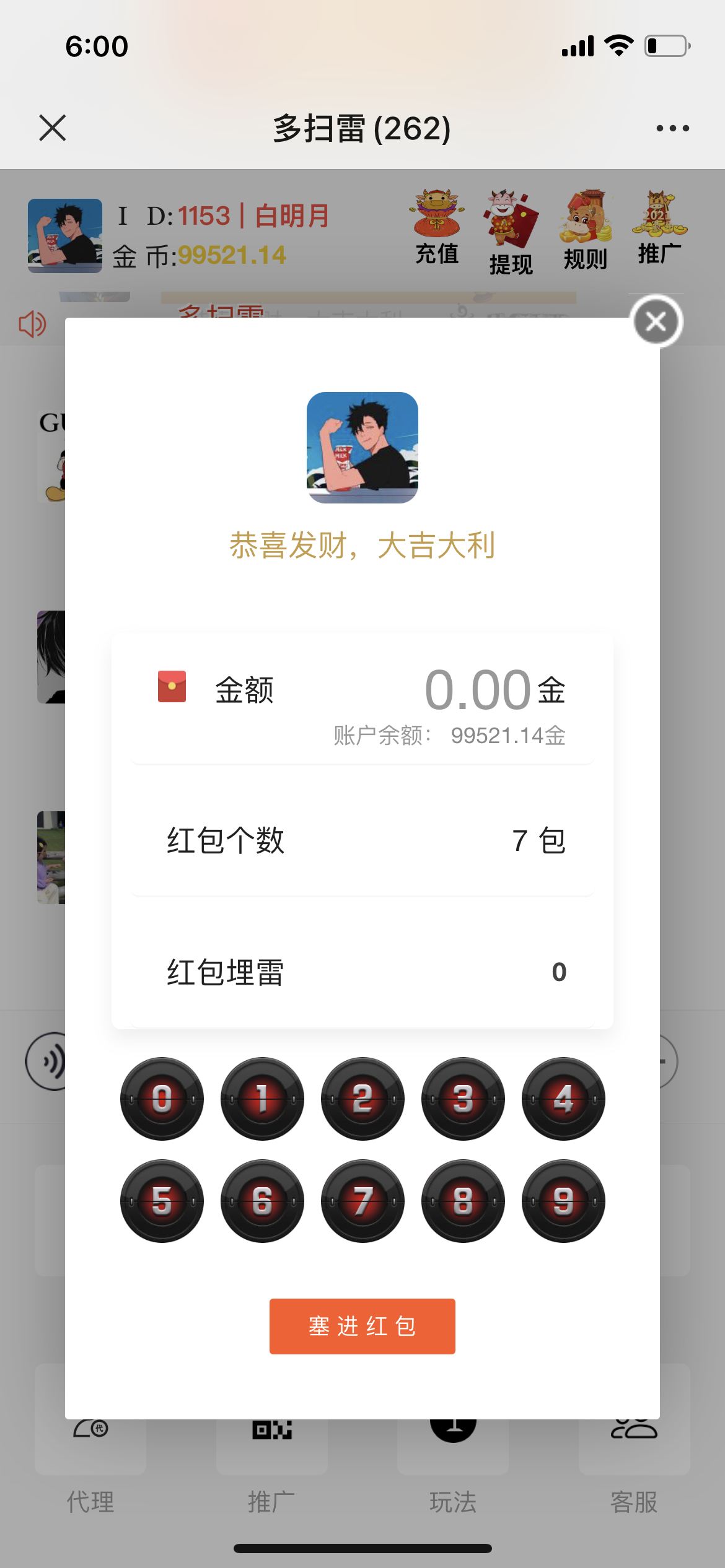
Task: Select mine number 4
Action: coord(563,1099)
